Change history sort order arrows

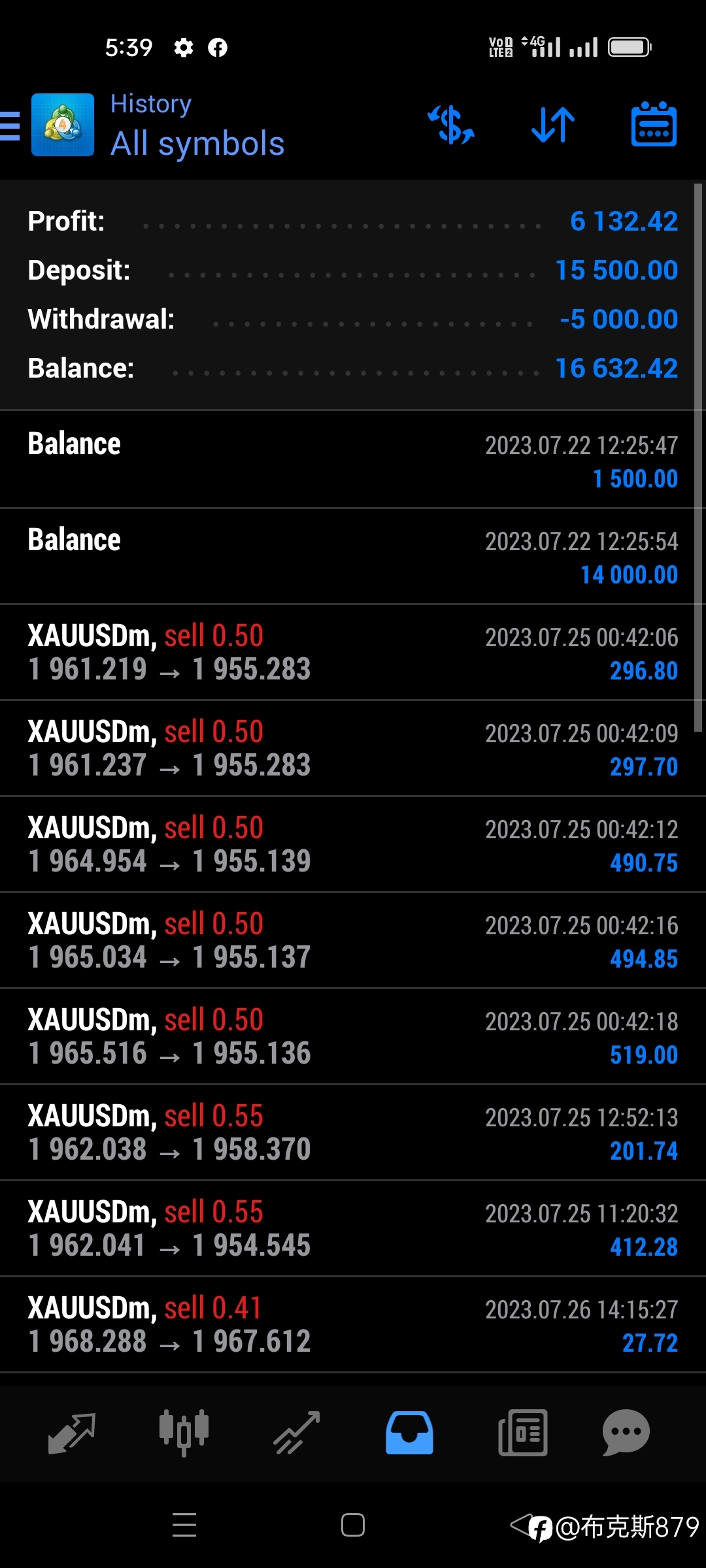(553, 125)
